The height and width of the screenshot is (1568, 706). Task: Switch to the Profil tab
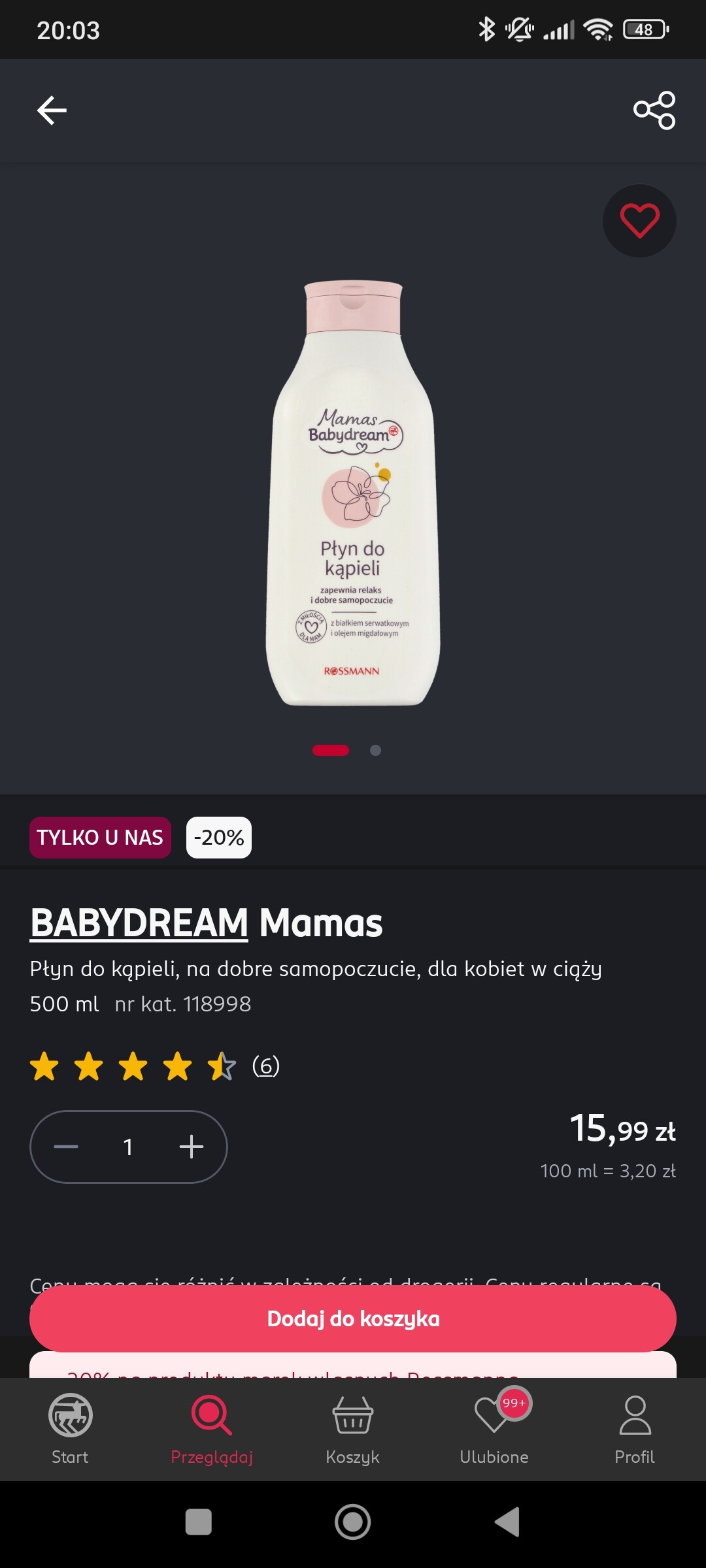635,1429
